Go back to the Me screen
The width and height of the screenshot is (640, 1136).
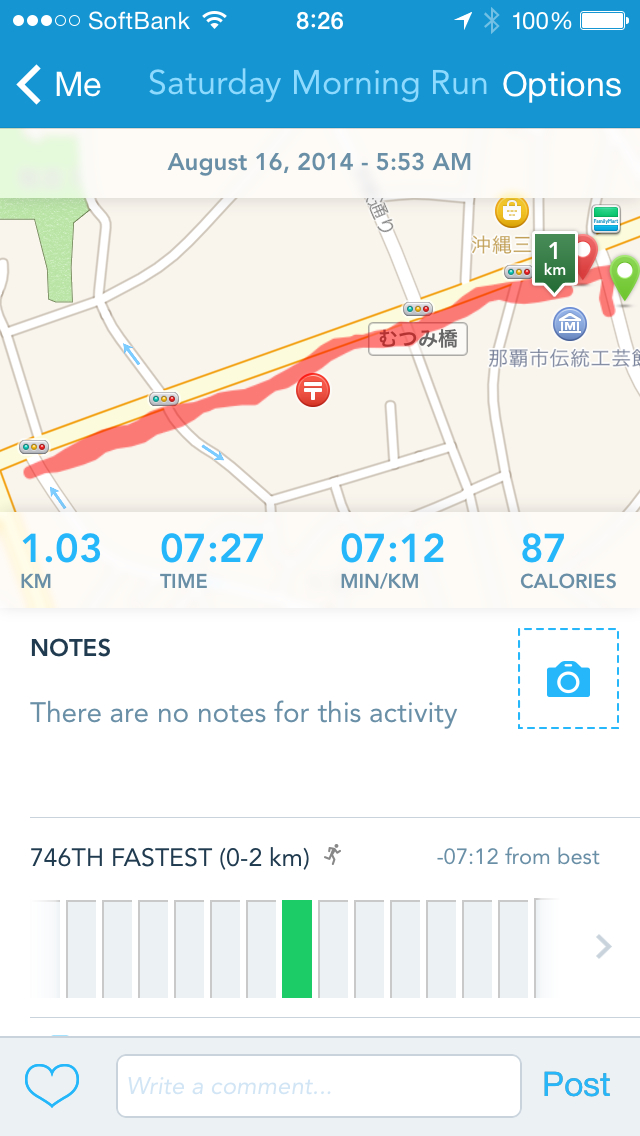tap(60, 85)
